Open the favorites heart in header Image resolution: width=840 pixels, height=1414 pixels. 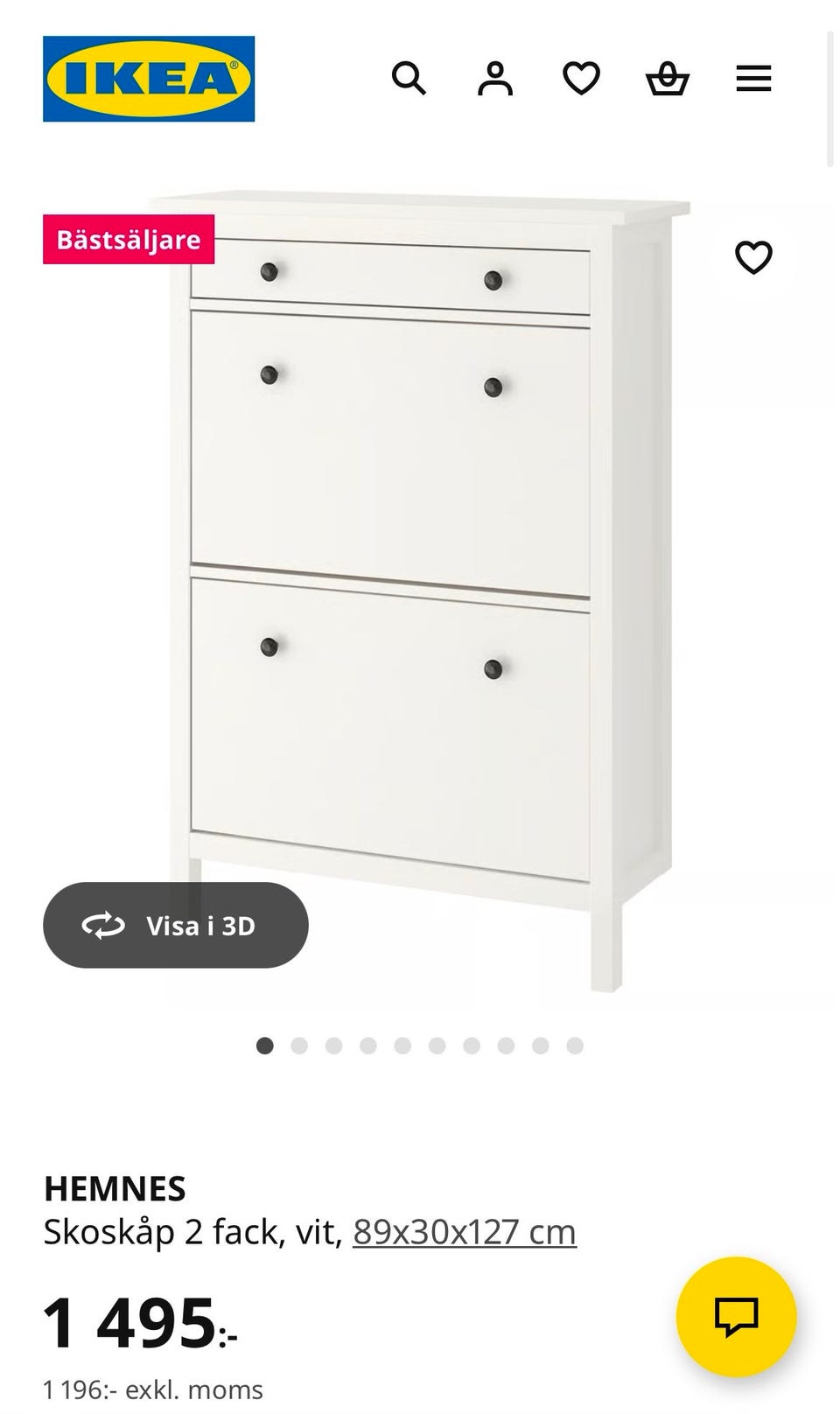click(581, 79)
